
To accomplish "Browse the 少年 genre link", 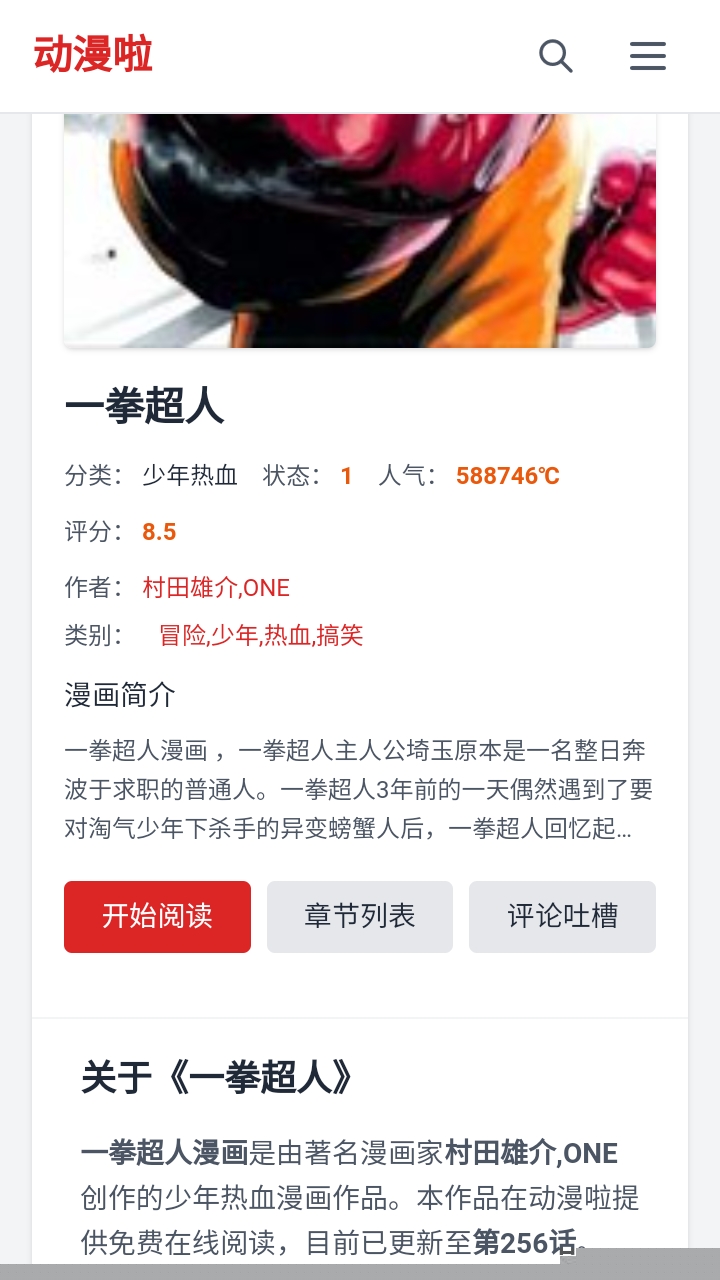I will [x=234, y=635].
